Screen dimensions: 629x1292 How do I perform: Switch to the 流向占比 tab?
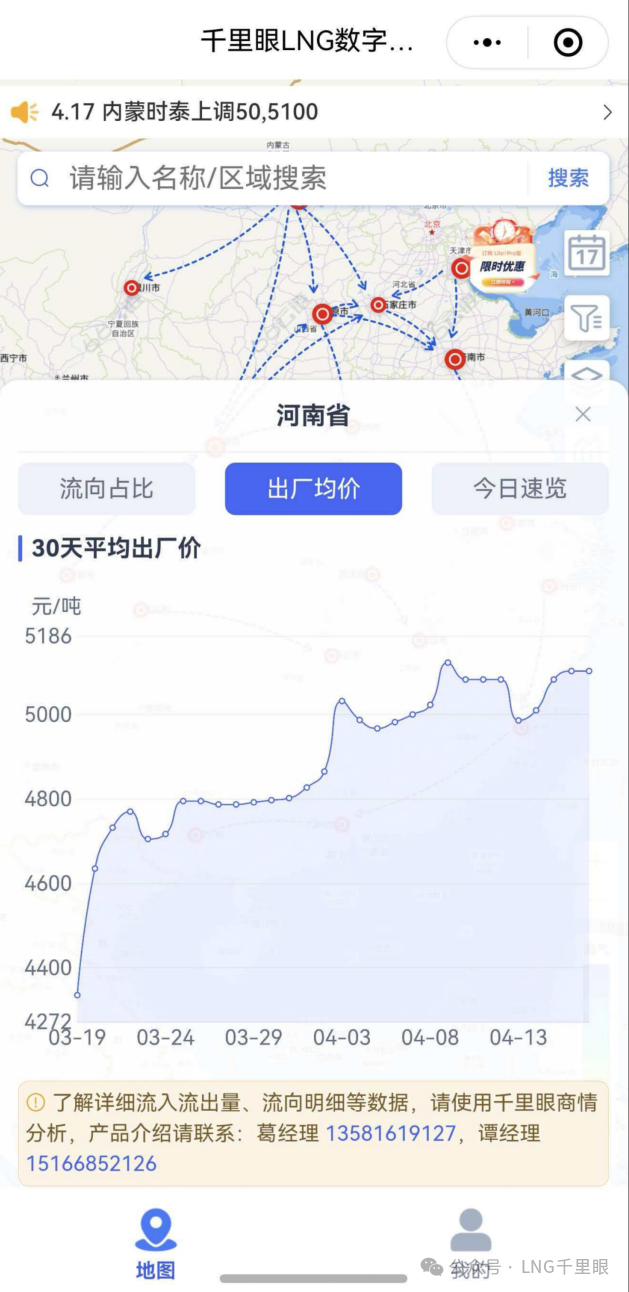pyautogui.click(x=107, y=489)
